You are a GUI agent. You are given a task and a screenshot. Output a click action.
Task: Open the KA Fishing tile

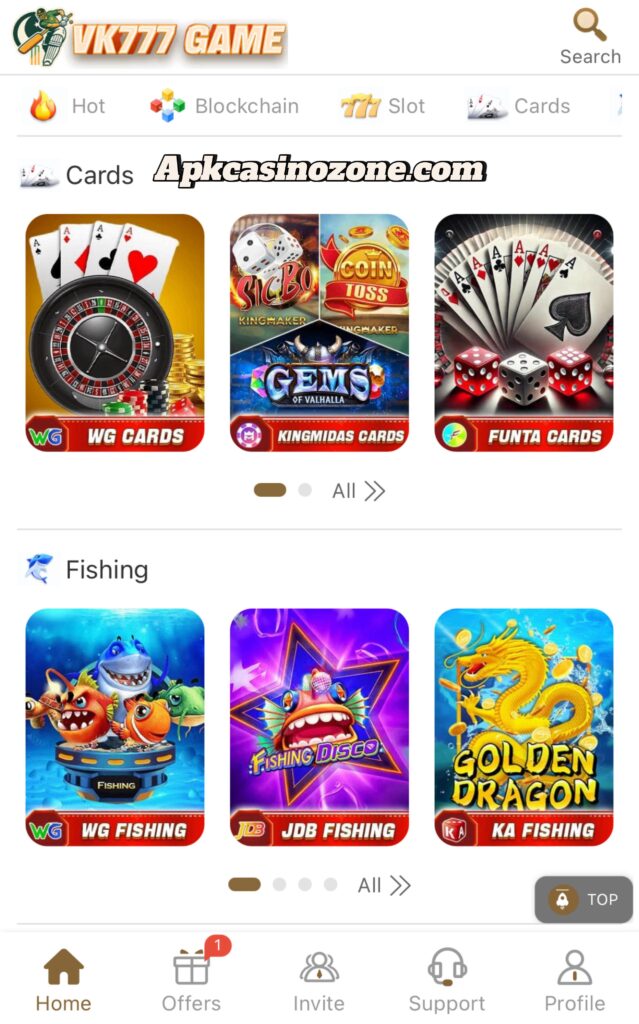(523, 727)
